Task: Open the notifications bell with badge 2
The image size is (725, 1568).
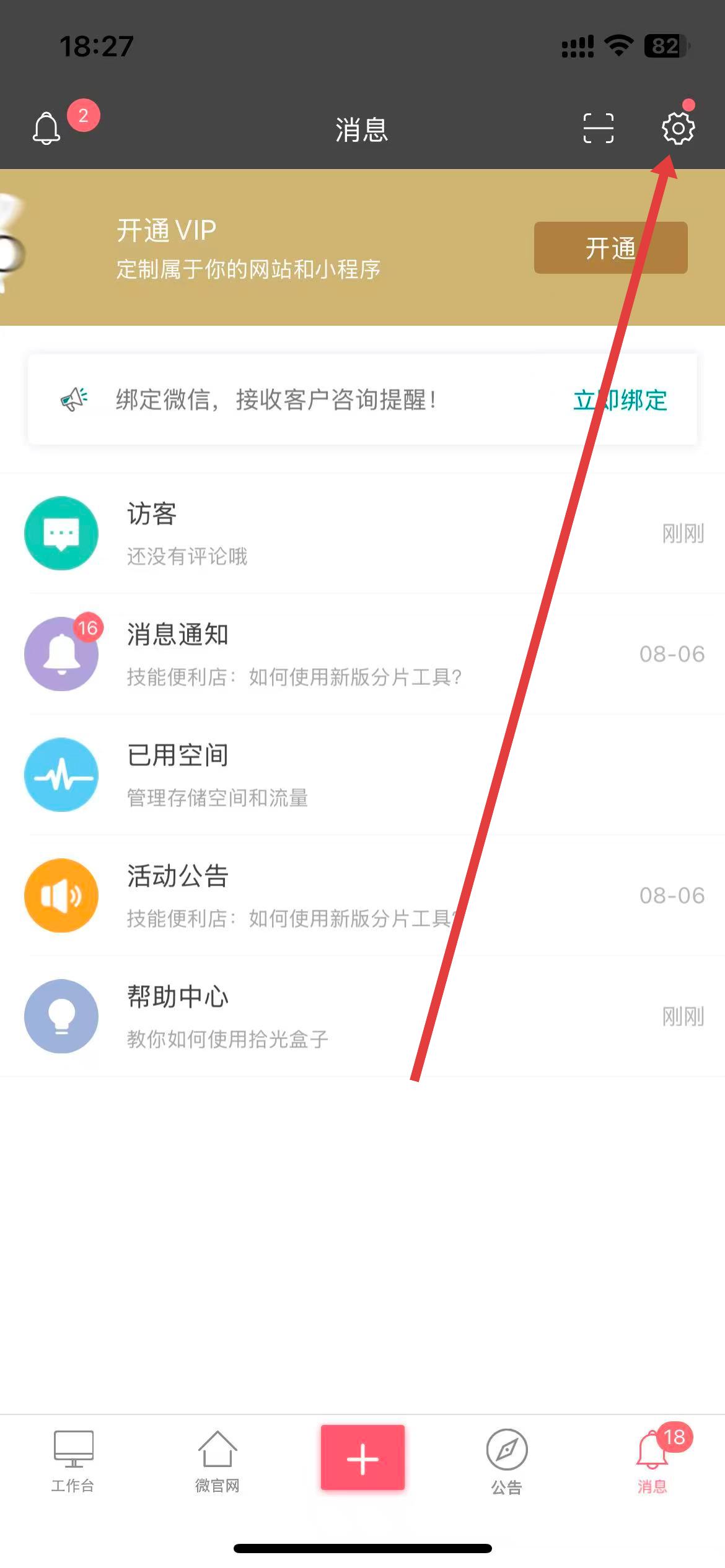Action: pos(47,128)
